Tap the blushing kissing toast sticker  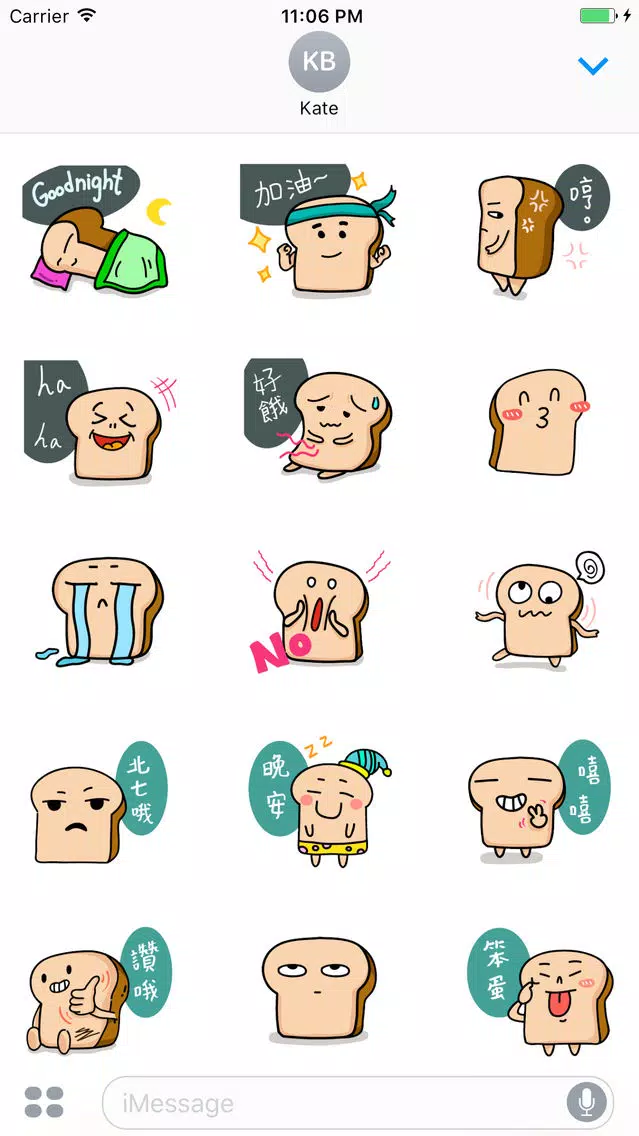click(539, 422)
